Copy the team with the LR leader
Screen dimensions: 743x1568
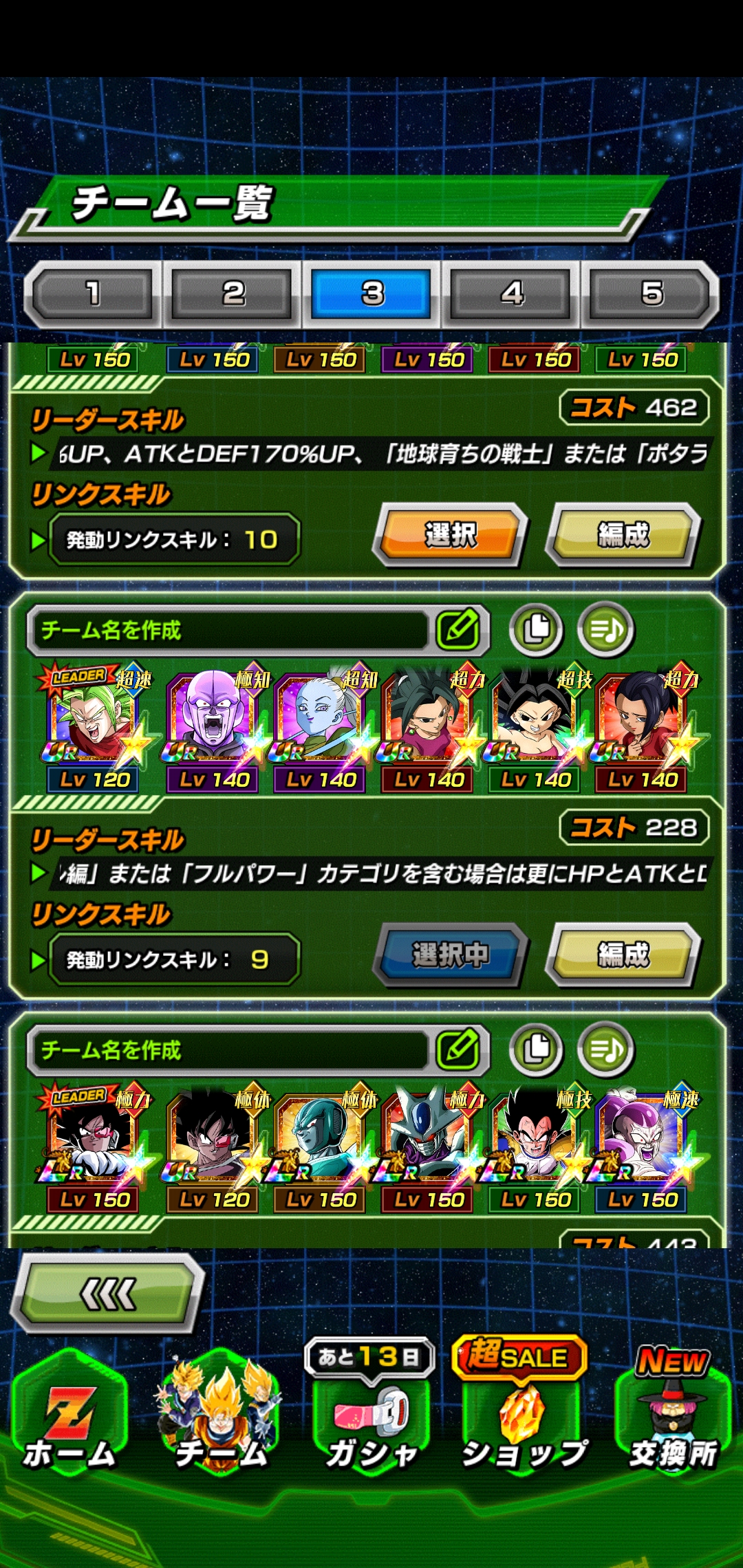click(536, 1049)
